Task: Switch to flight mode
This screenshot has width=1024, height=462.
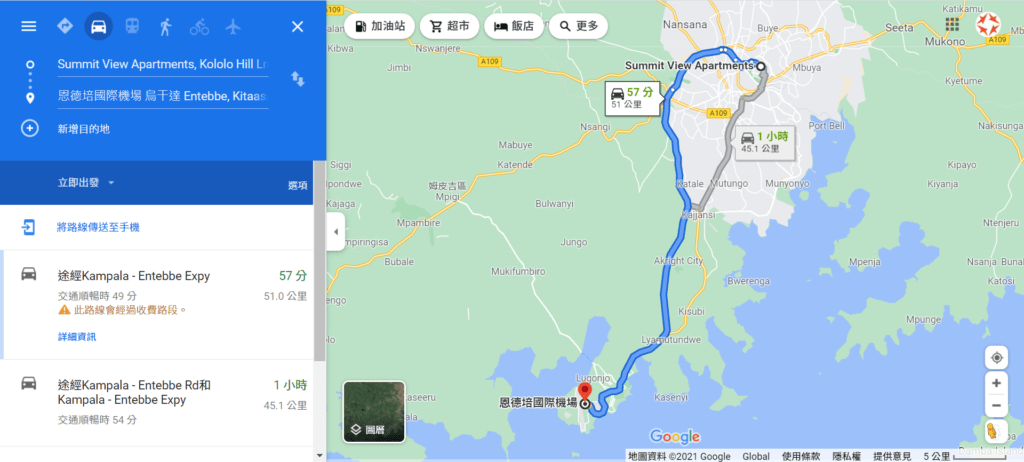Action: tap(233, 26)
